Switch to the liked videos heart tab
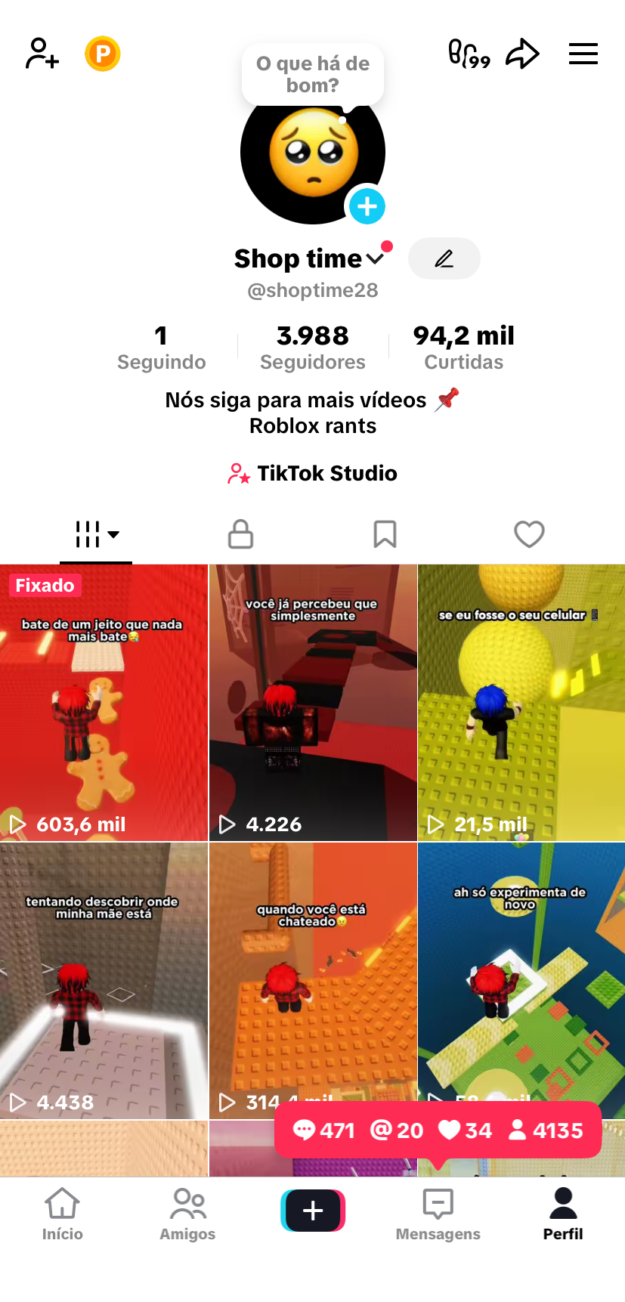This screenshot has width=625, height=1302. tap(529, 534)
